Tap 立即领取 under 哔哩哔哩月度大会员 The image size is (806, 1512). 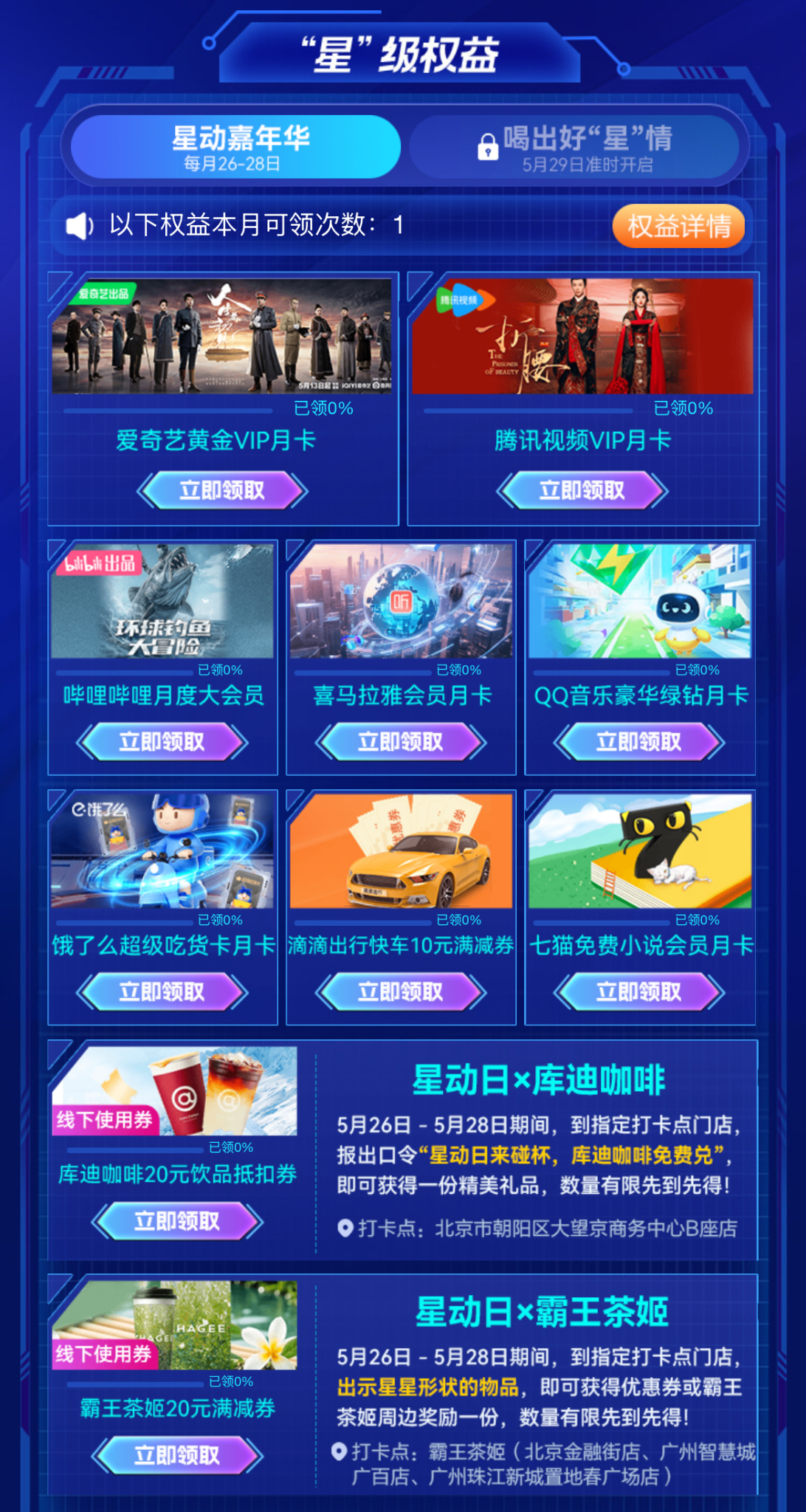click(x=162, y=742)
